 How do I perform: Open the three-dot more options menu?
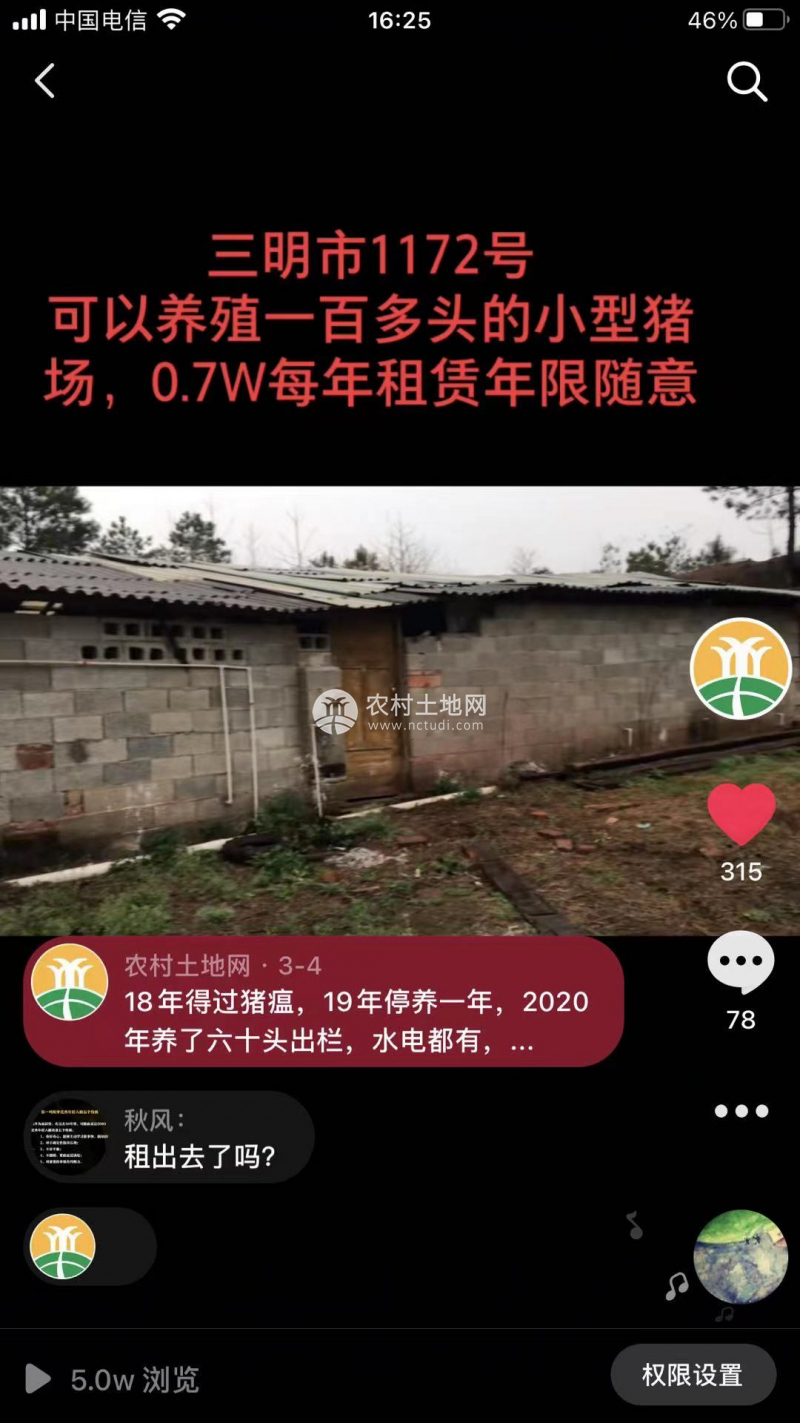coord(741,1111)
